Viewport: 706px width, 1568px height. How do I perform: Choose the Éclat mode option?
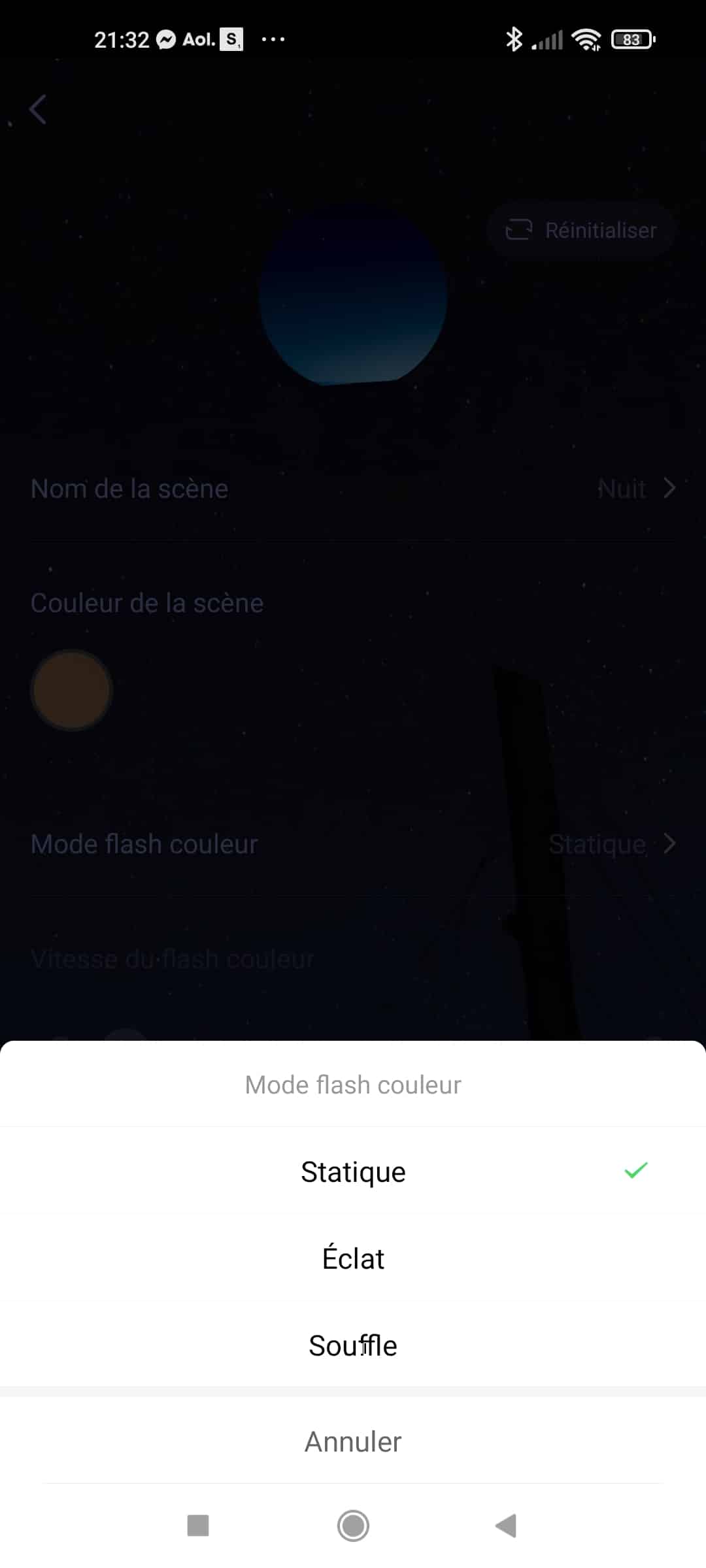click(x=353, y=1258)
